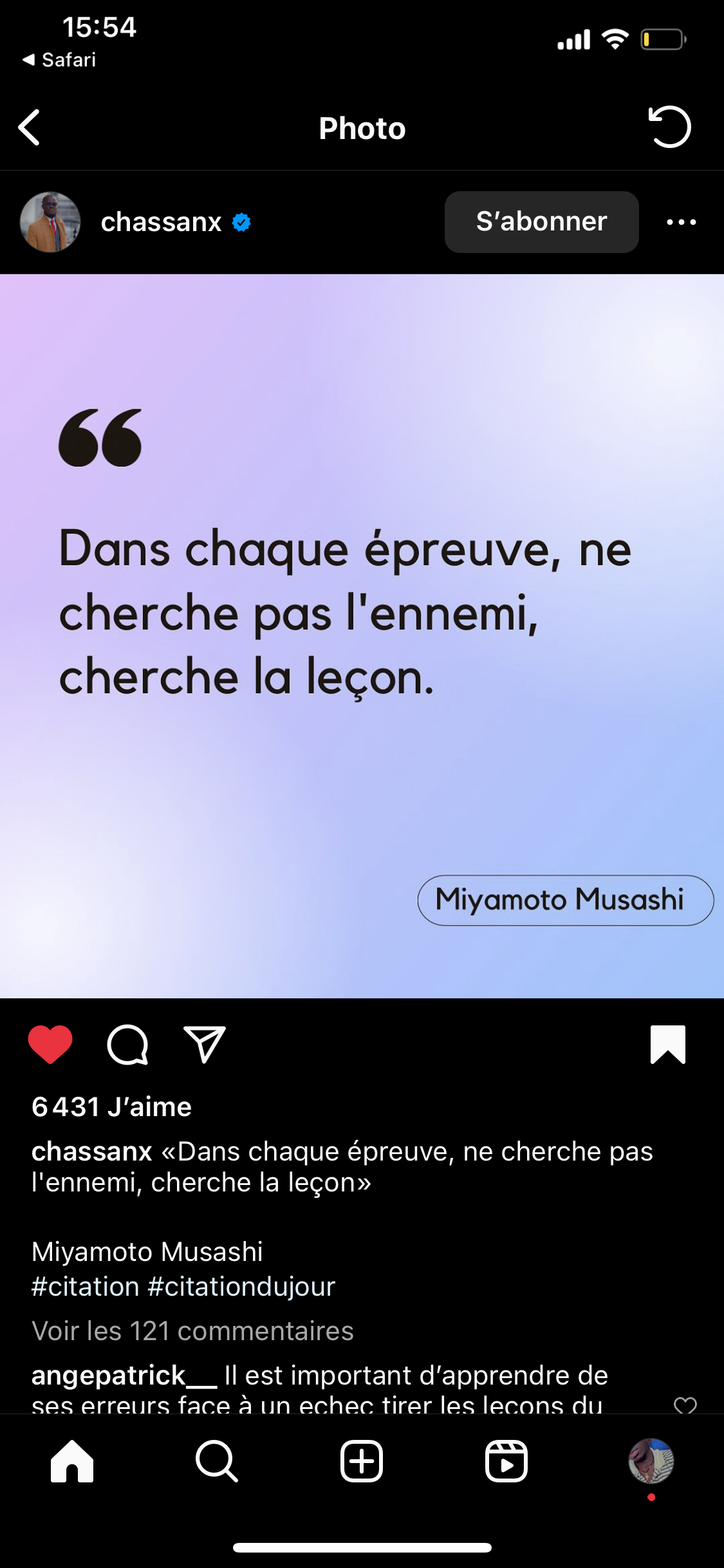Unlike the post with the red heart
The height and width of the screenshot is (1568, 724).
50,1044
